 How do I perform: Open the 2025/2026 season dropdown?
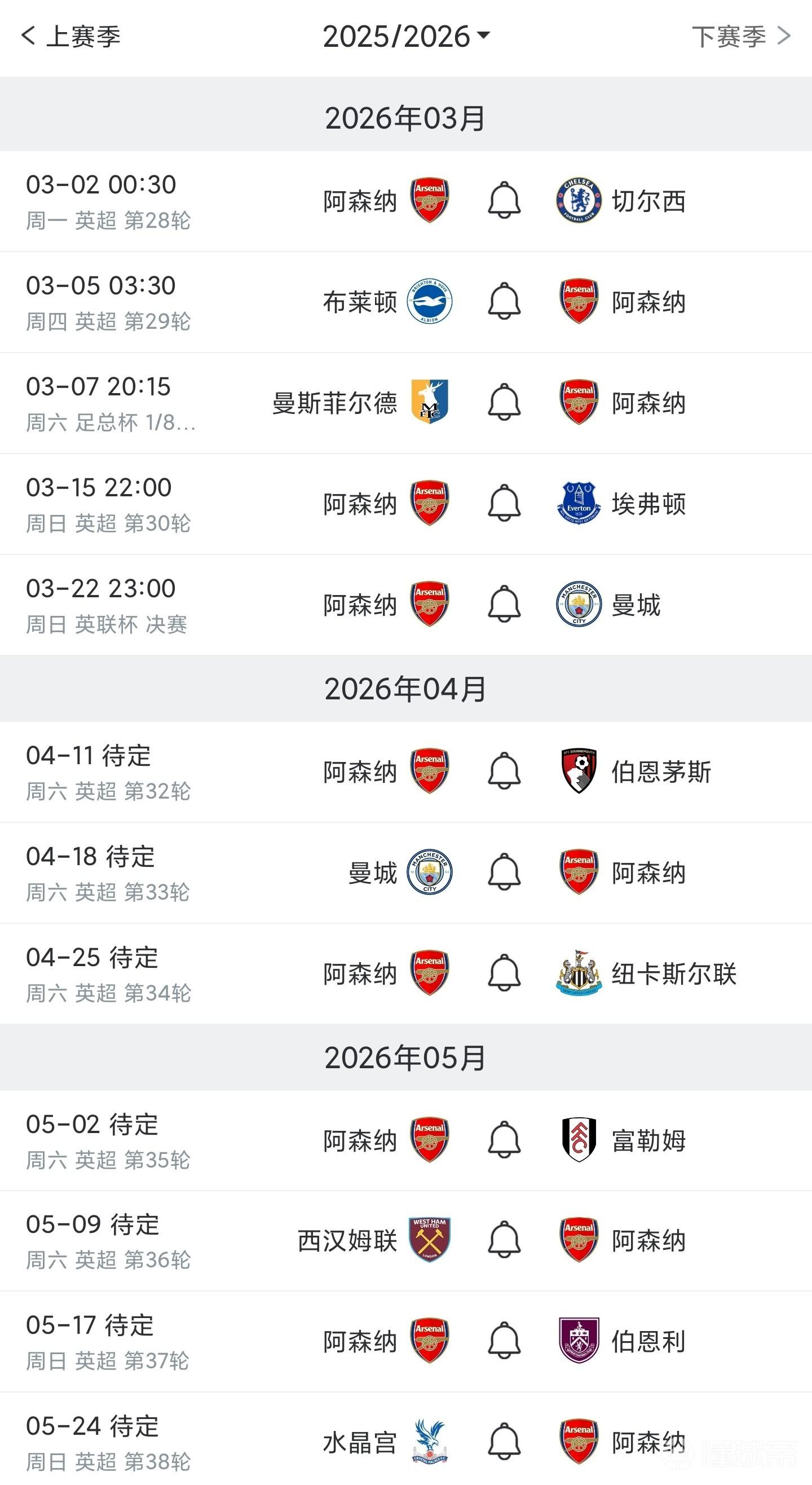405,36
